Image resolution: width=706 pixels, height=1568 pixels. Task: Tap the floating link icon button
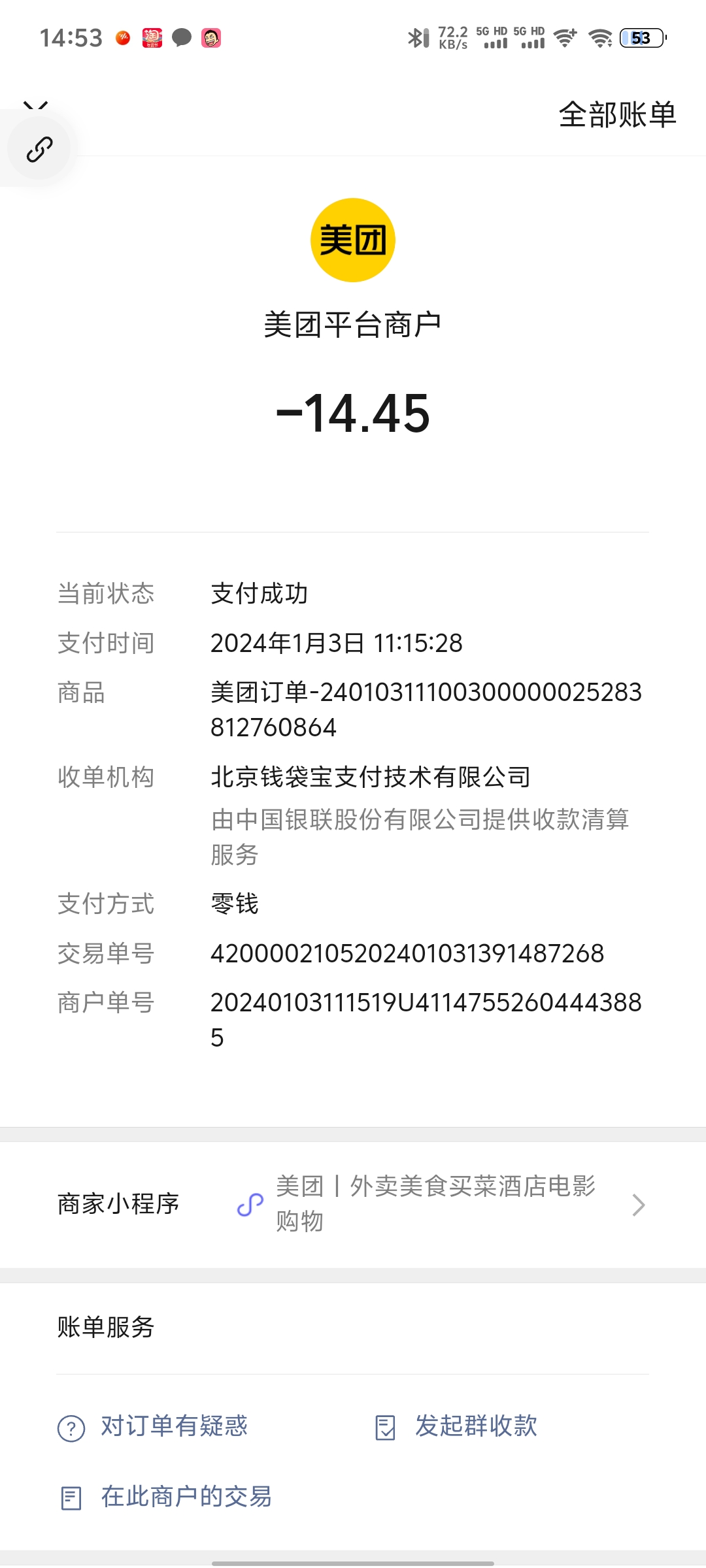[x=39, y=150]
